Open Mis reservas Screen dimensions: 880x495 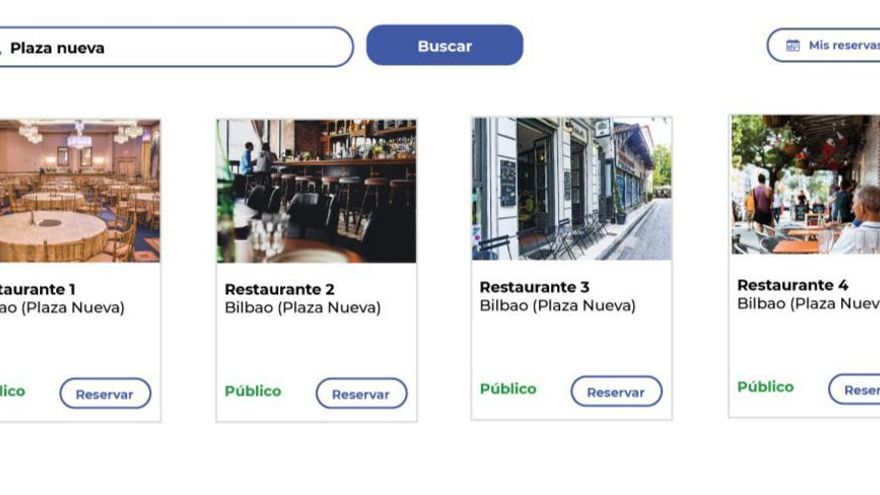coord(825,45)
